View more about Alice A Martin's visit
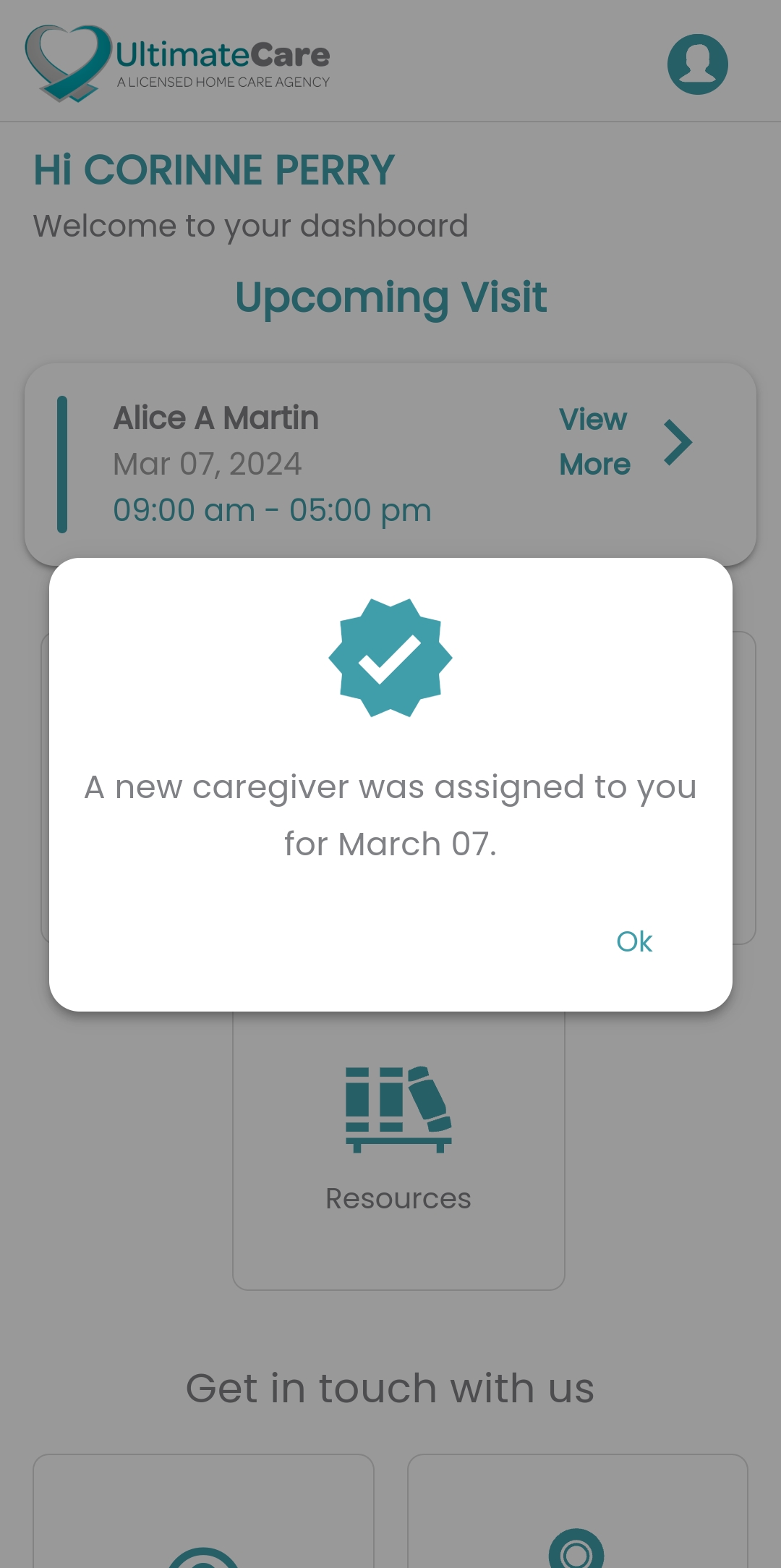 [625, 442]
